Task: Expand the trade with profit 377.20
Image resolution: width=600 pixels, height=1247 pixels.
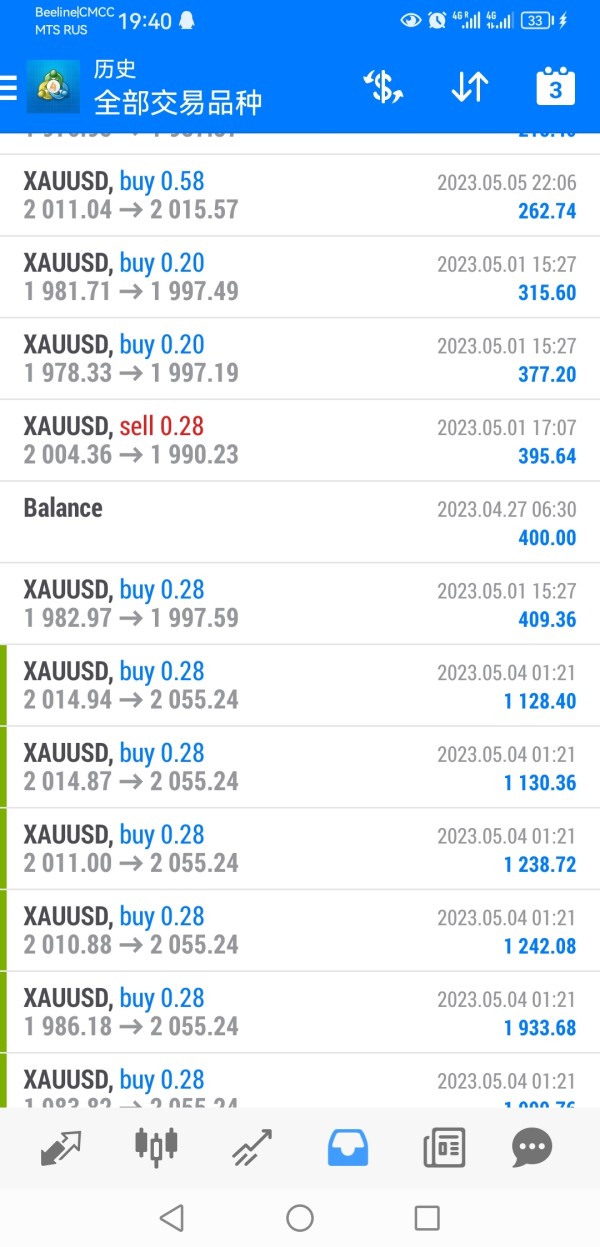Action: (300, 359)
